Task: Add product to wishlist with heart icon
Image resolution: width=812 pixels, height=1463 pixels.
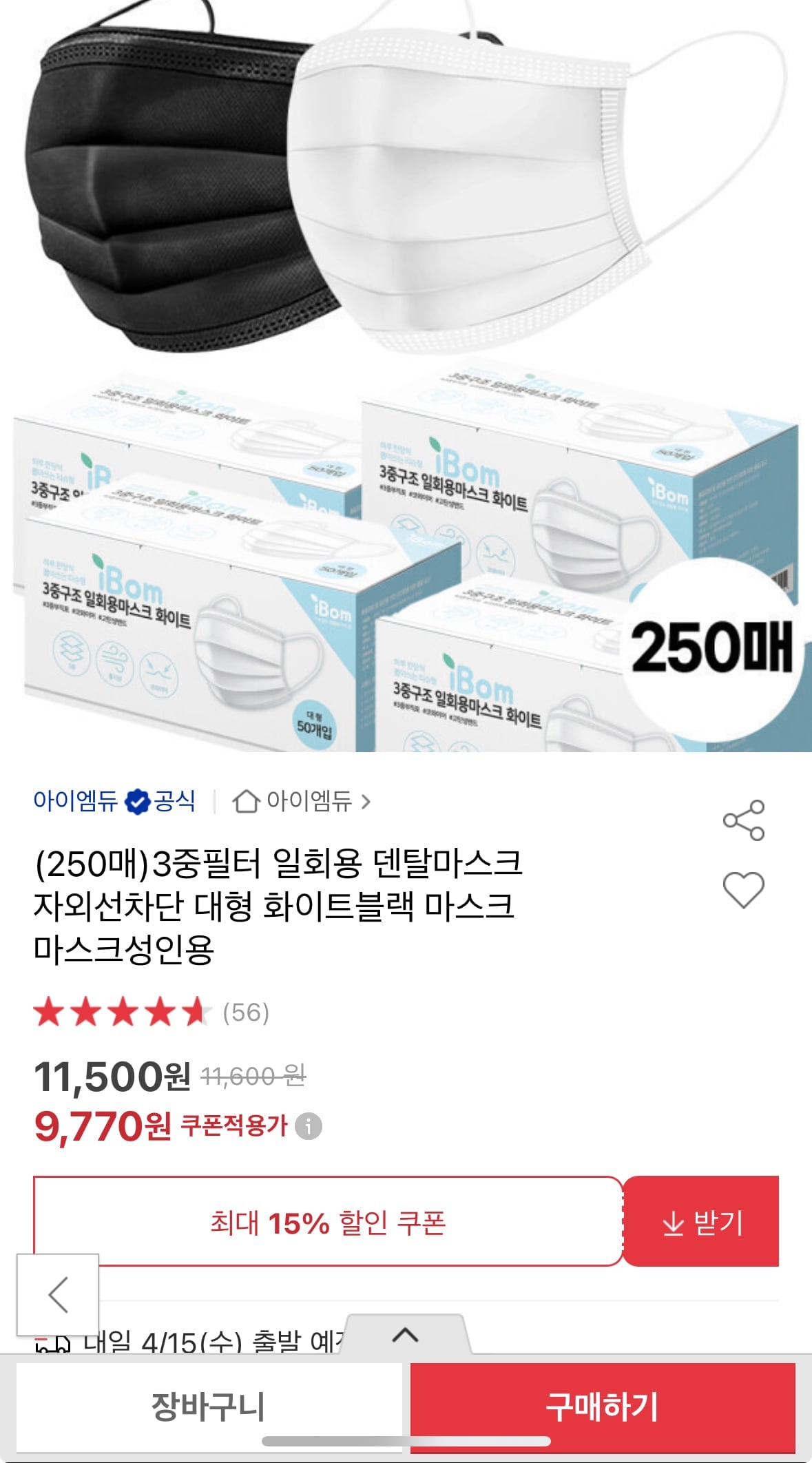Action: click(x=744, y=889)
